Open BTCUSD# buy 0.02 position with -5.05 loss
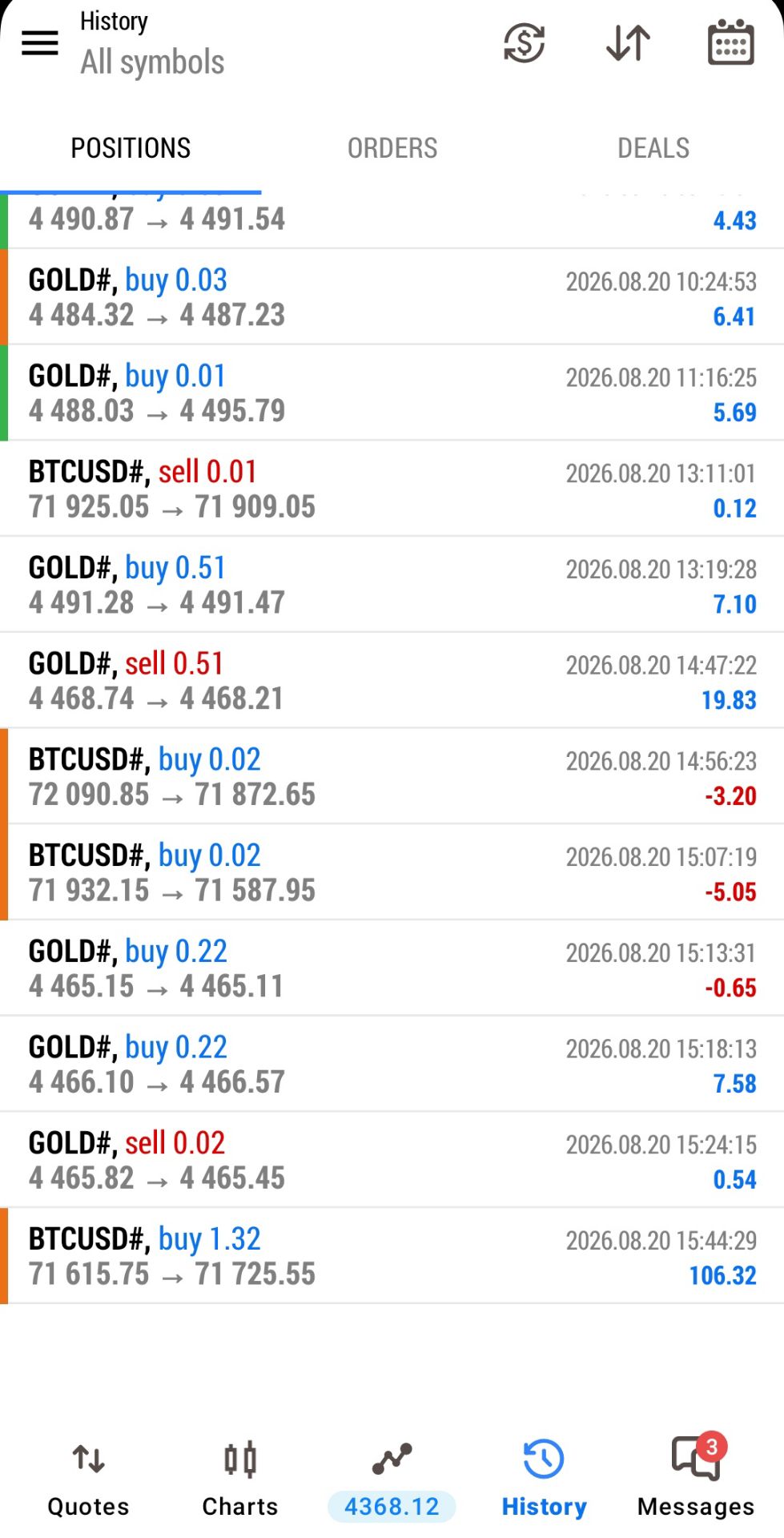Image resolution: width=784 pixels, height=1538 pixels. 392,872
